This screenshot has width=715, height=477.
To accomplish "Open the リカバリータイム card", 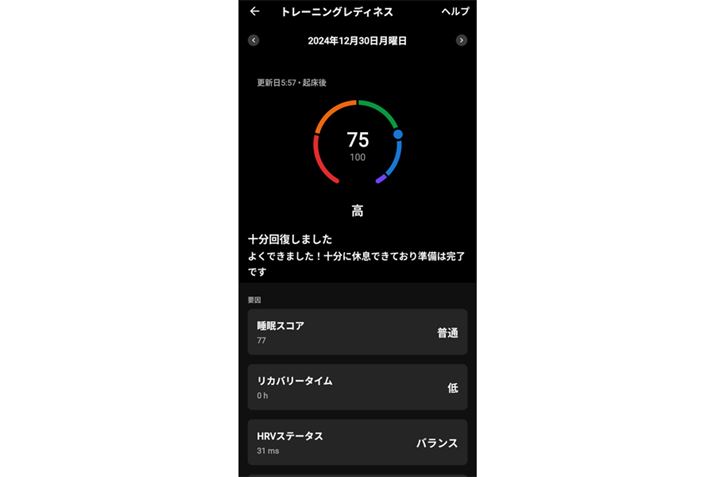I will click(357, 387).
